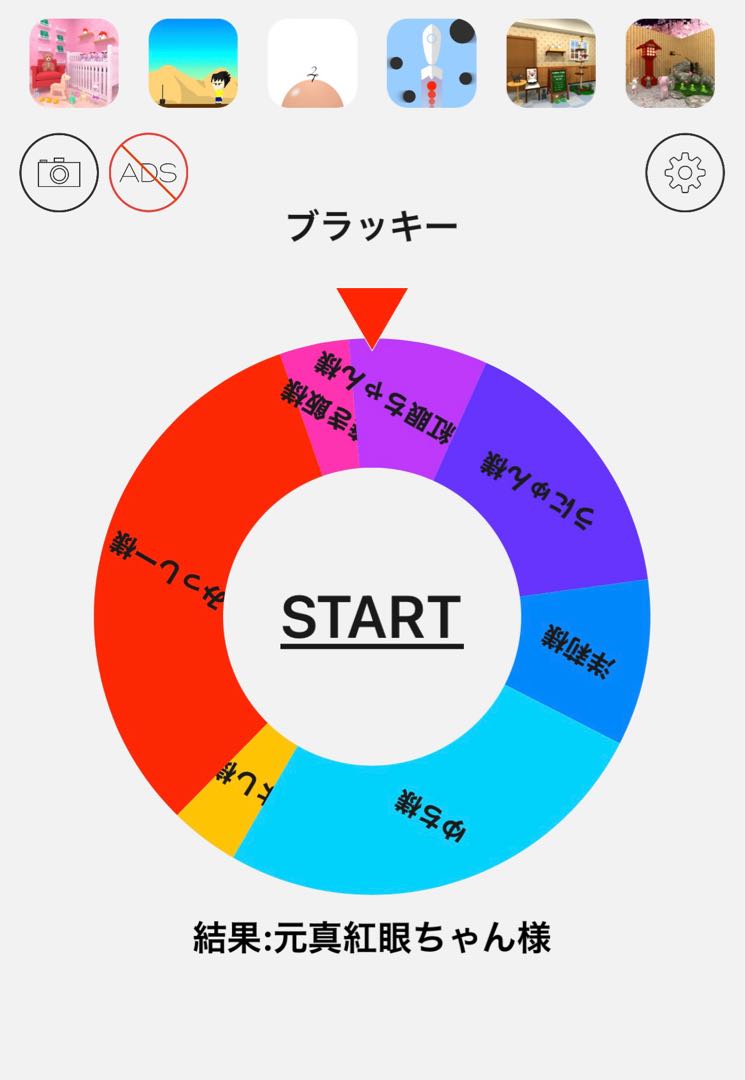Tap the camera screenshot icon
Viewport: 745px width, 1080px height.
pyautogui.click(x=58, y=170)
